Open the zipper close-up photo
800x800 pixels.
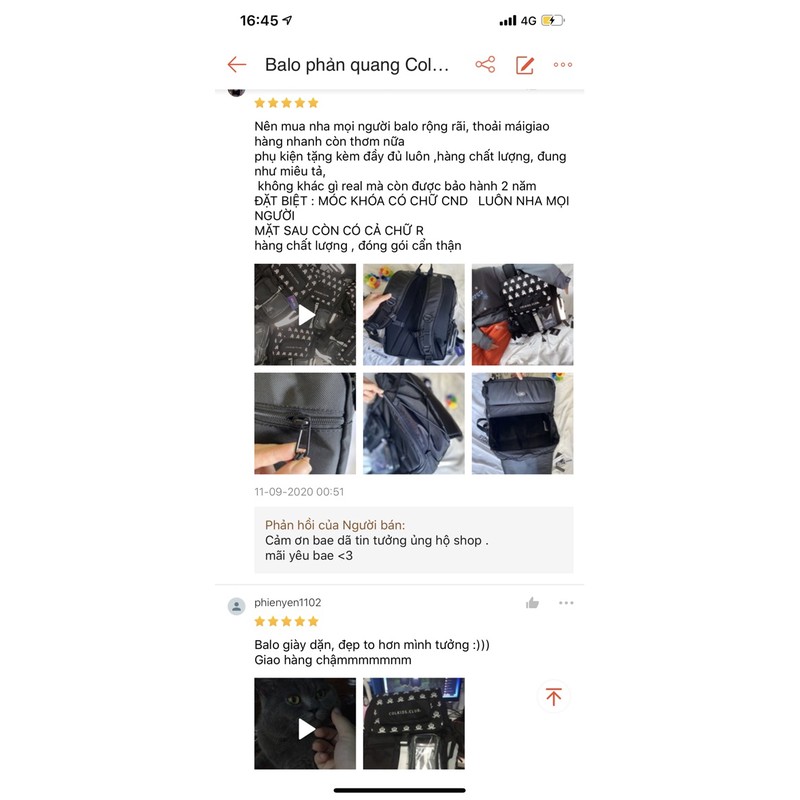[x=305, y=423]
